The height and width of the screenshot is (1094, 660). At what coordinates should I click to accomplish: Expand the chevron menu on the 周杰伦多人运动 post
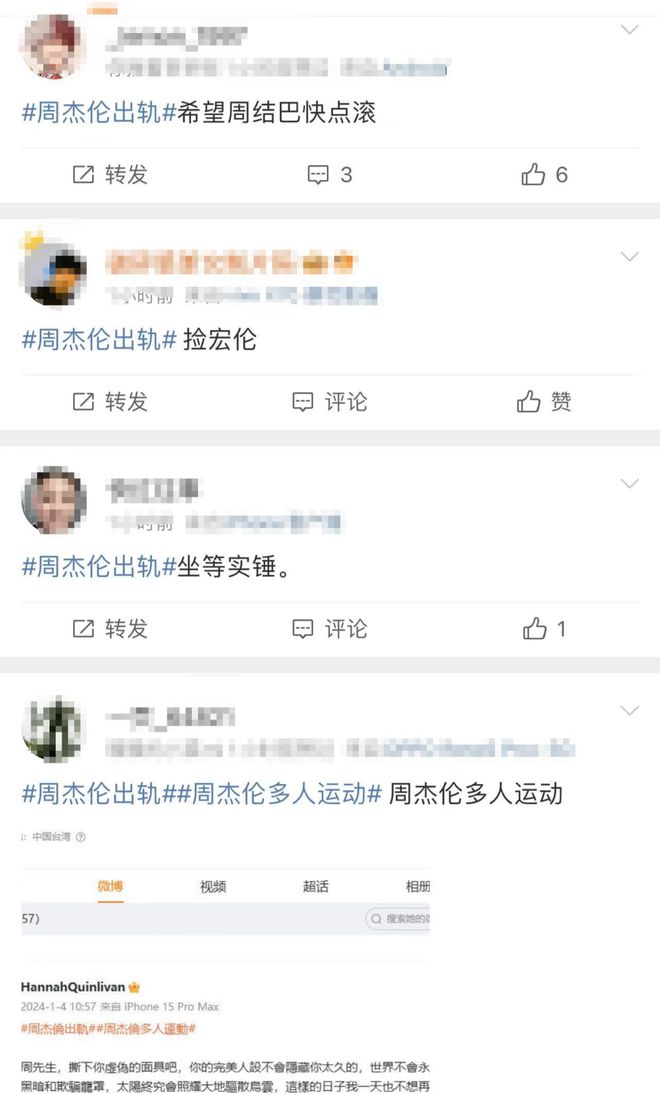[629, 711]
